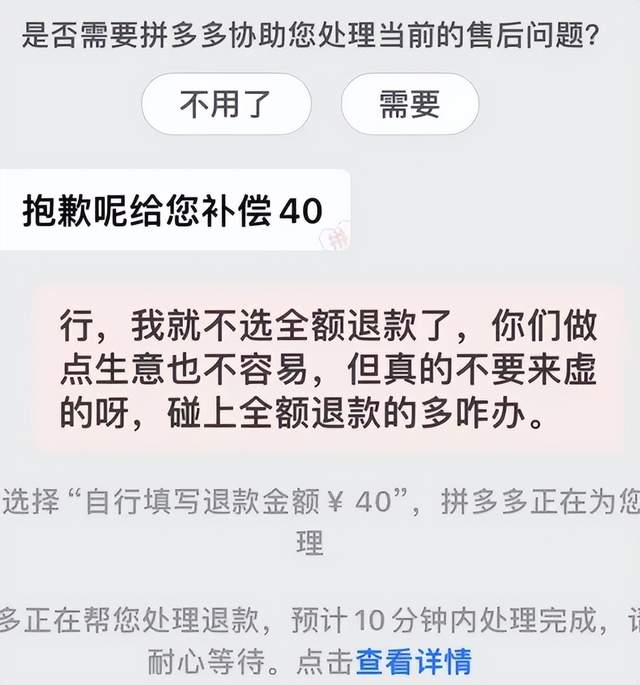Tap the 不用了 button
The image size is (640, 685).
point(226,104)
